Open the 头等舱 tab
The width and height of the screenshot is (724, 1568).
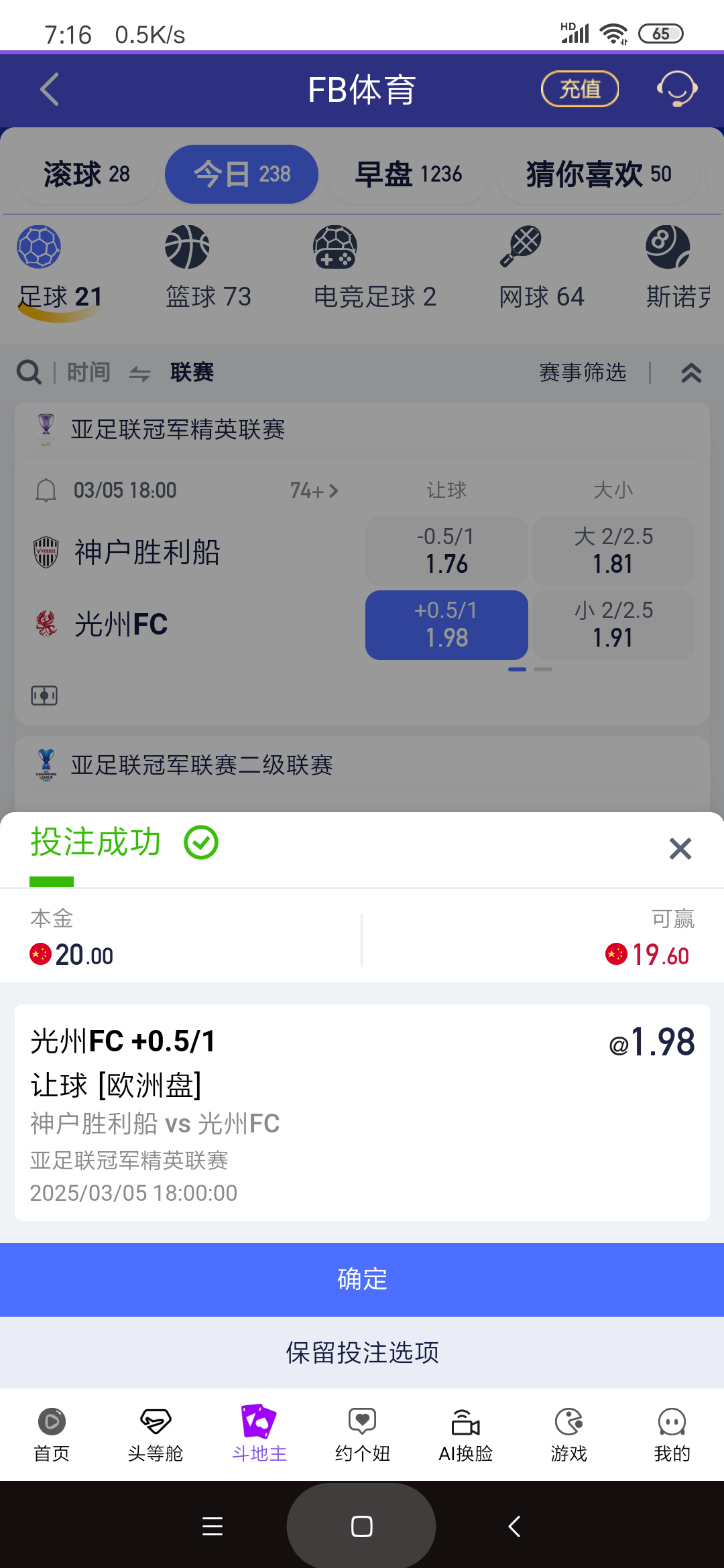point(155,1434)
